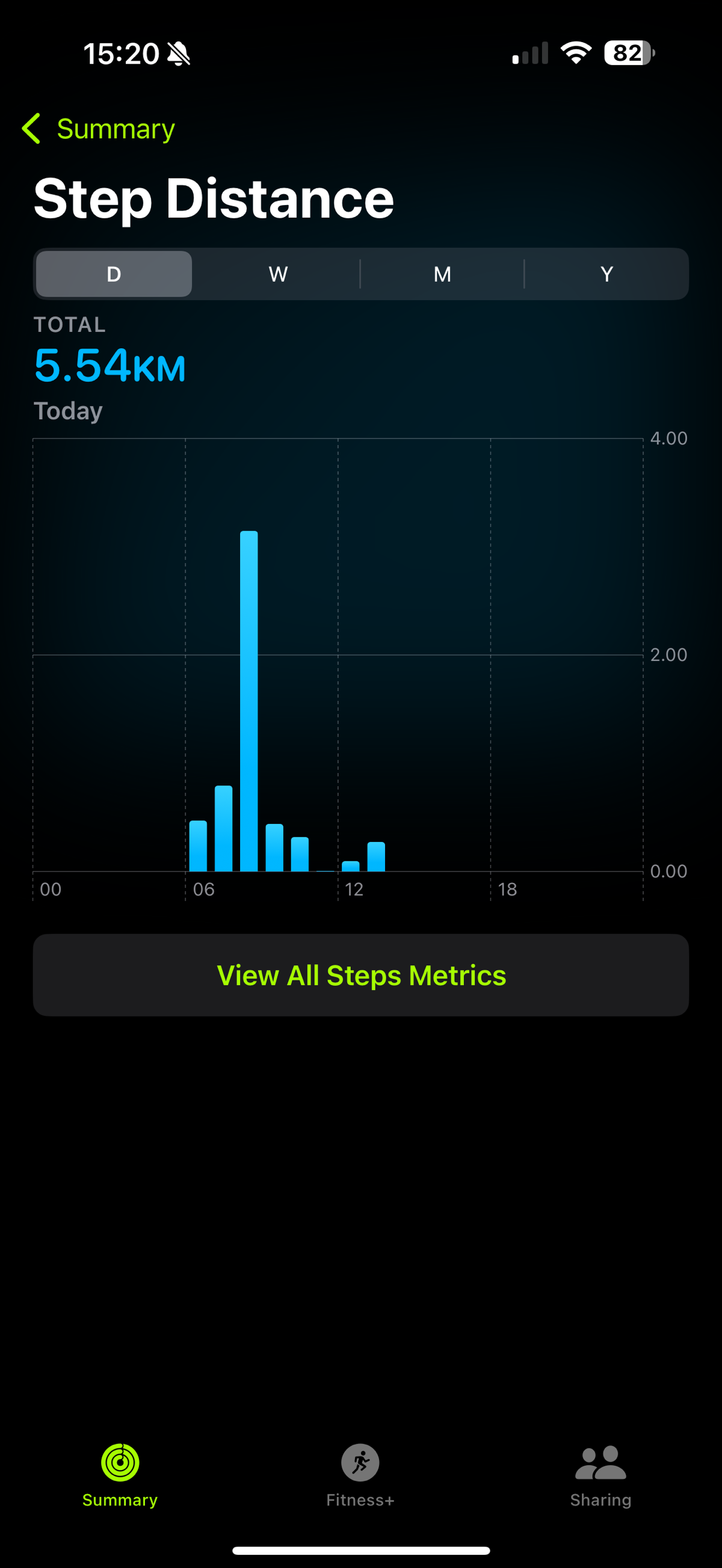This screenshot has height=1568, width=722.
Task: Switch to the M month view
Action: 443,274
